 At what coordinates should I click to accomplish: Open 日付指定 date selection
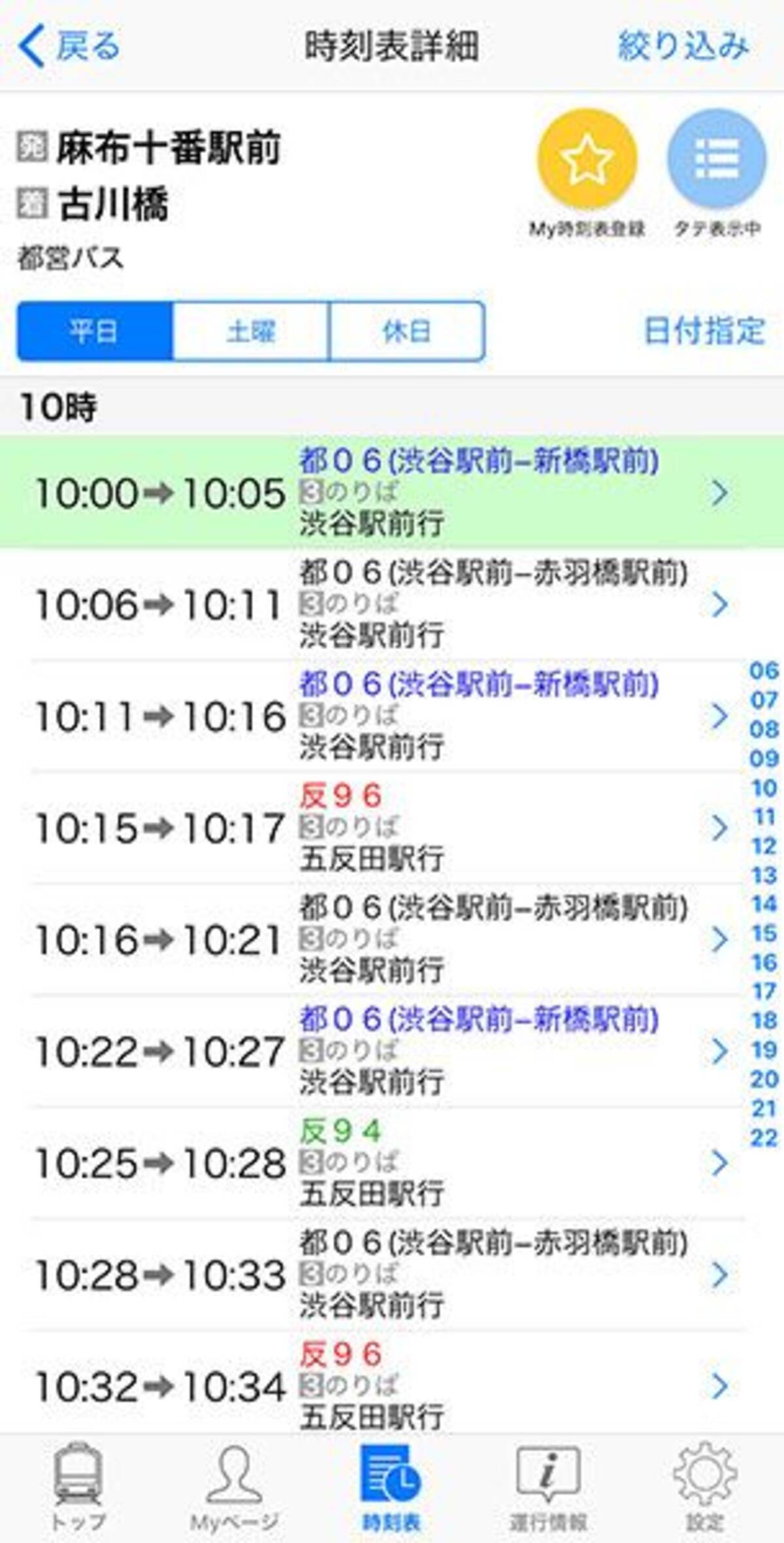tap(704, 330)
